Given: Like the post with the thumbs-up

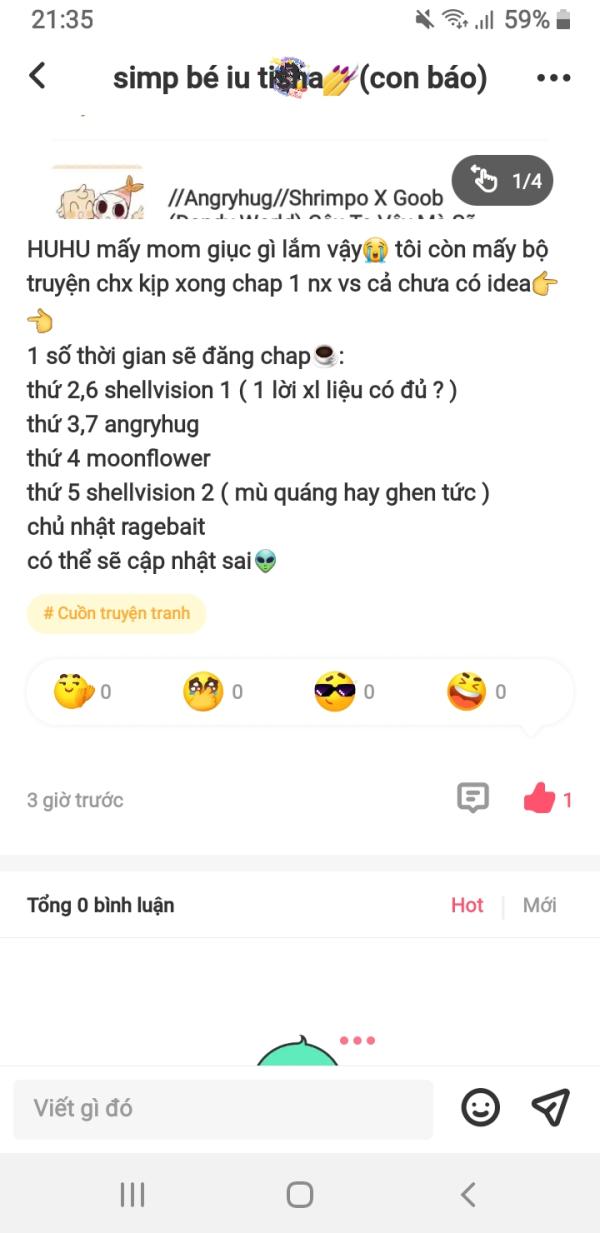Looking at the screenshot, I should tap(541, 798).
